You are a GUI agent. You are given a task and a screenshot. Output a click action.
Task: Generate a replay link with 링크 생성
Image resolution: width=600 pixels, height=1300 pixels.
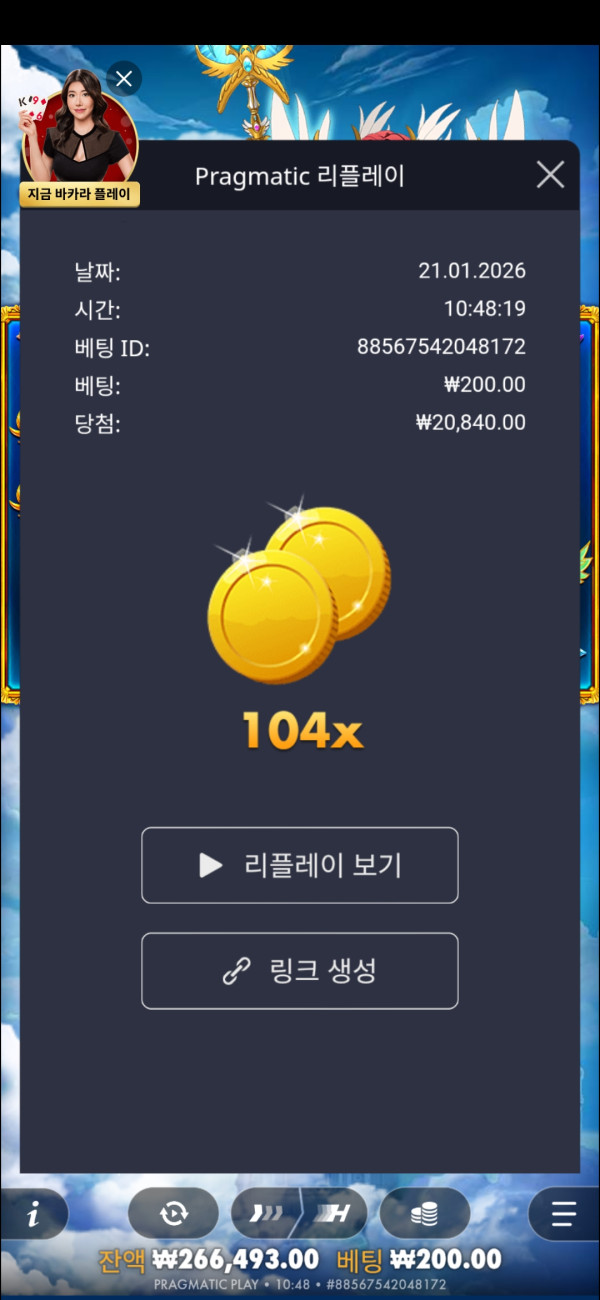click(300, 971)
